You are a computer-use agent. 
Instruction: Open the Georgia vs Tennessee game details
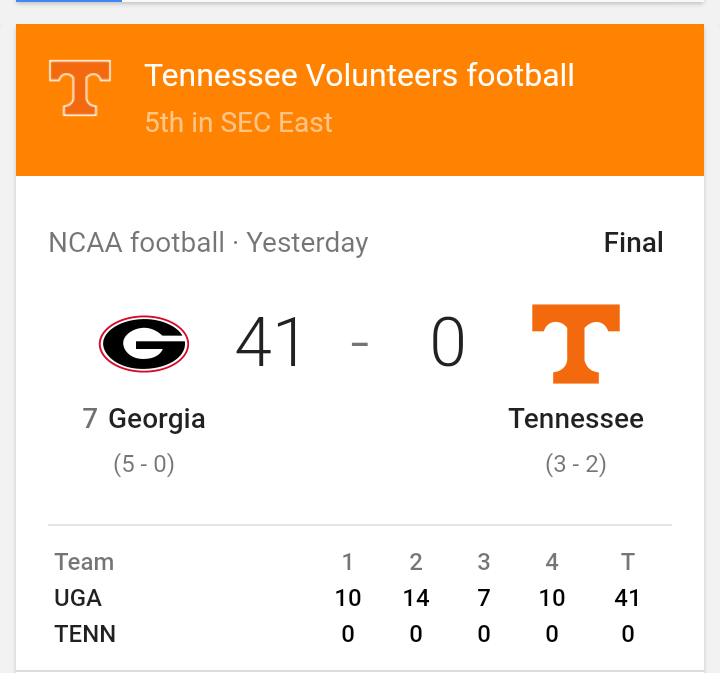click(359, 345)
